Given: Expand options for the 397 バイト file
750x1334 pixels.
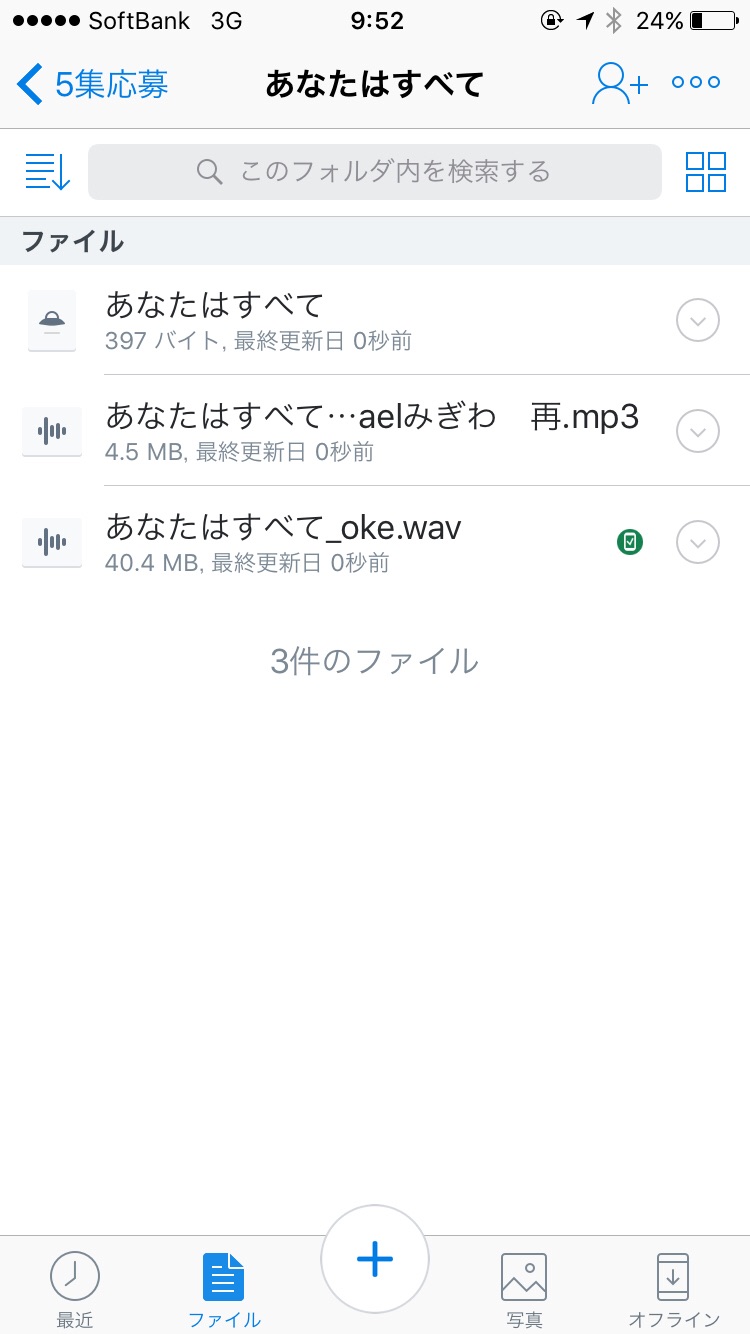Looking at the screenshot, I should [x=698, y=321].
